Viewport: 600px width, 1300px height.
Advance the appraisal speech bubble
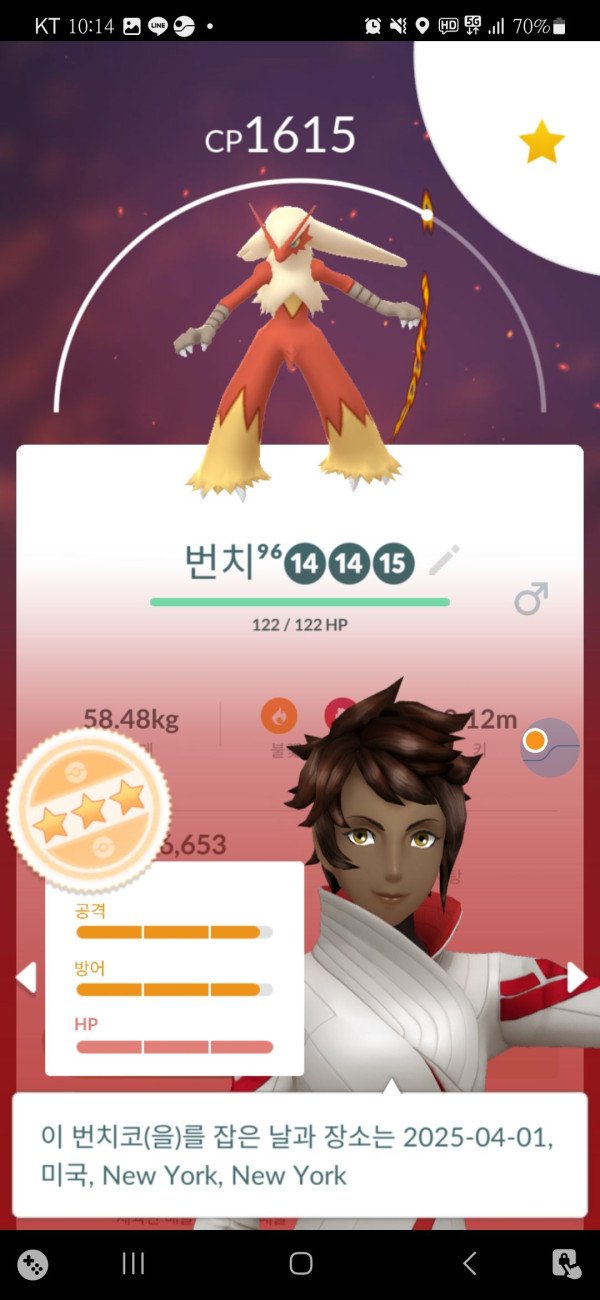[x=299, y=1155]
